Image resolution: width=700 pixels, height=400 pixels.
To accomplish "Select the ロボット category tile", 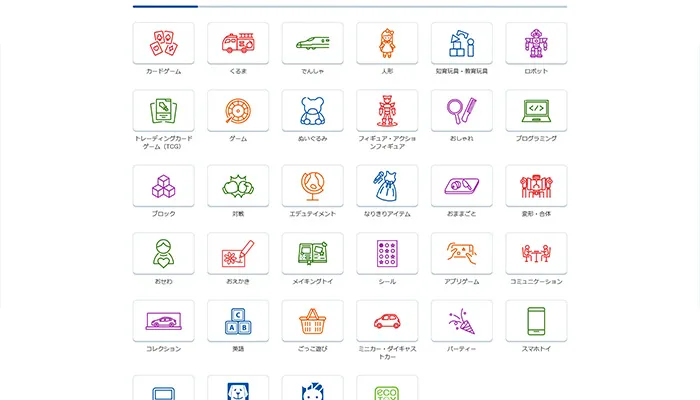I will click(x=536, y=44).
